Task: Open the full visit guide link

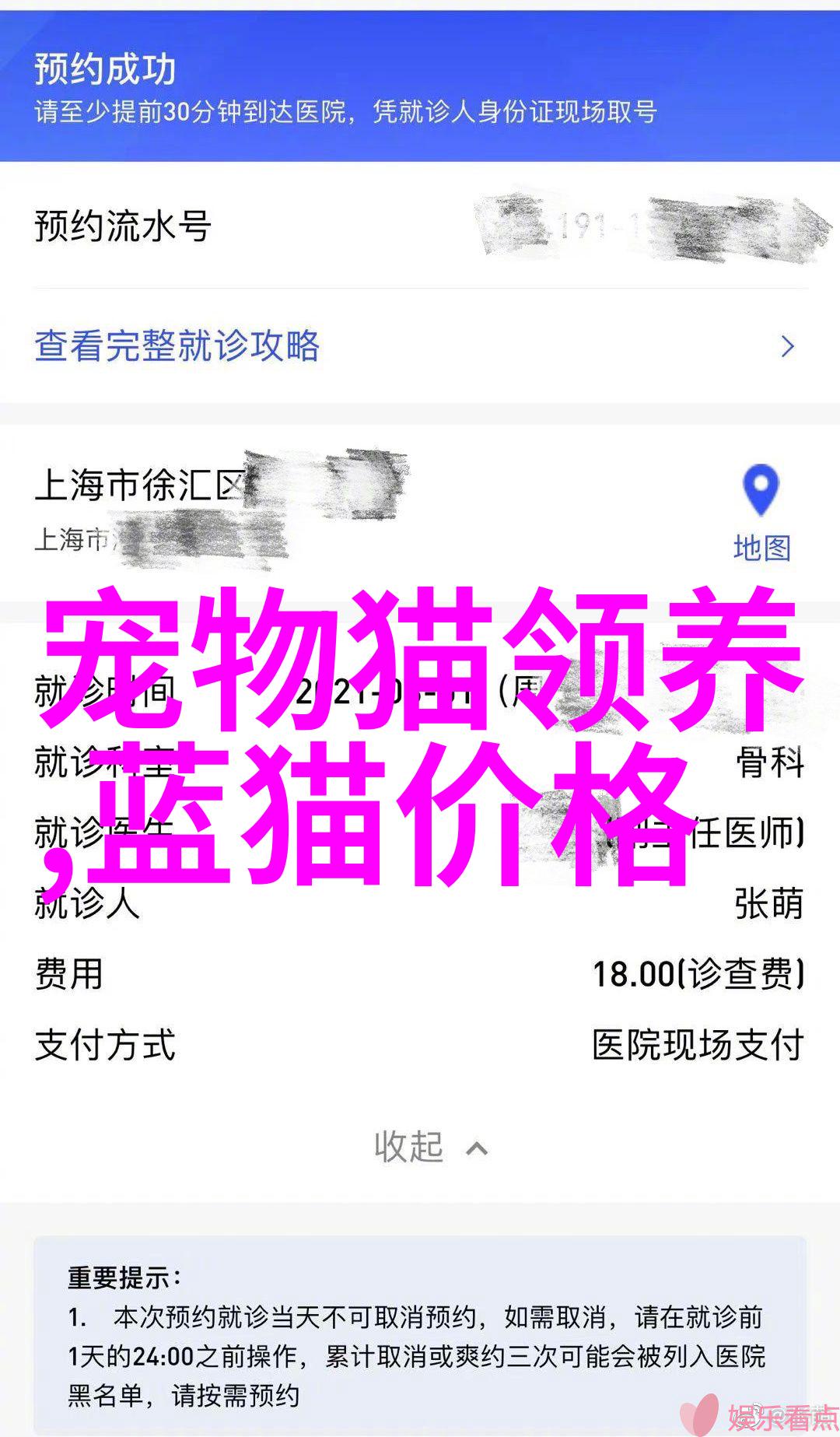Action: click(177, 345)
